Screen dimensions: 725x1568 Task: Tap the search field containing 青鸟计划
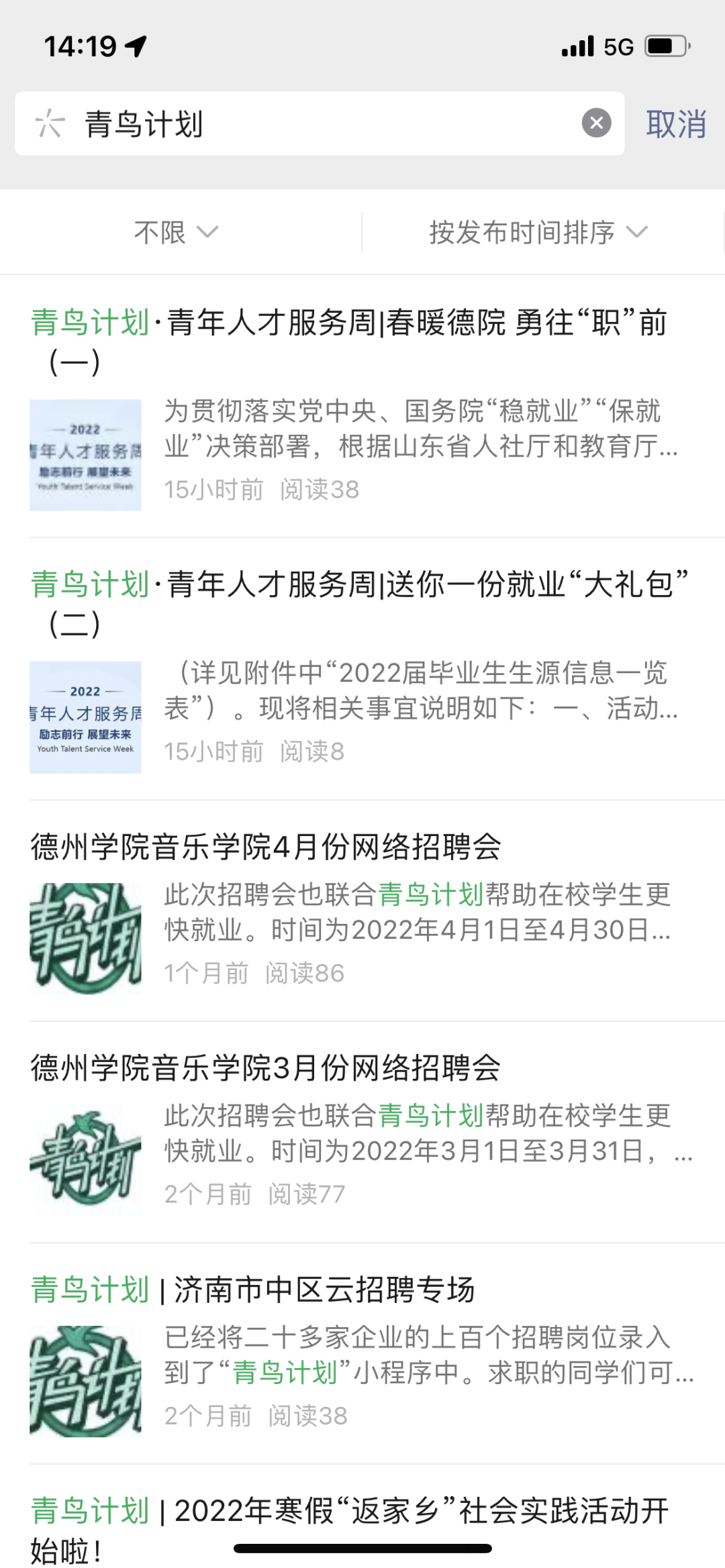pos(322,124)
